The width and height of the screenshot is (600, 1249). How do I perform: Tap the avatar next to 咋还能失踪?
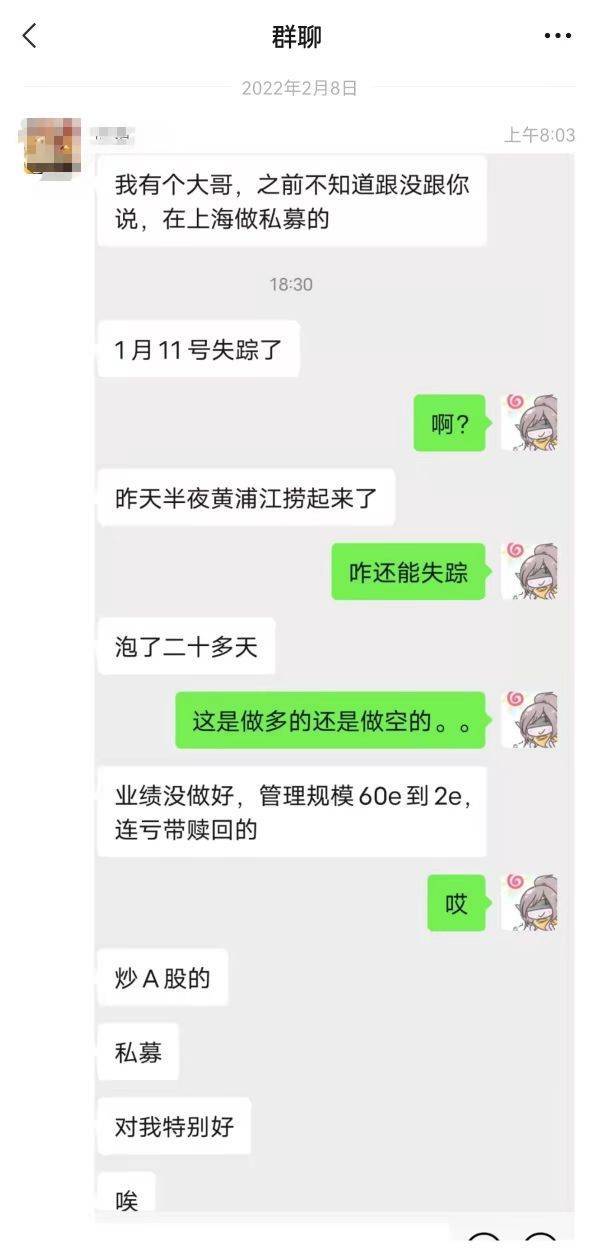coord(530,572)
